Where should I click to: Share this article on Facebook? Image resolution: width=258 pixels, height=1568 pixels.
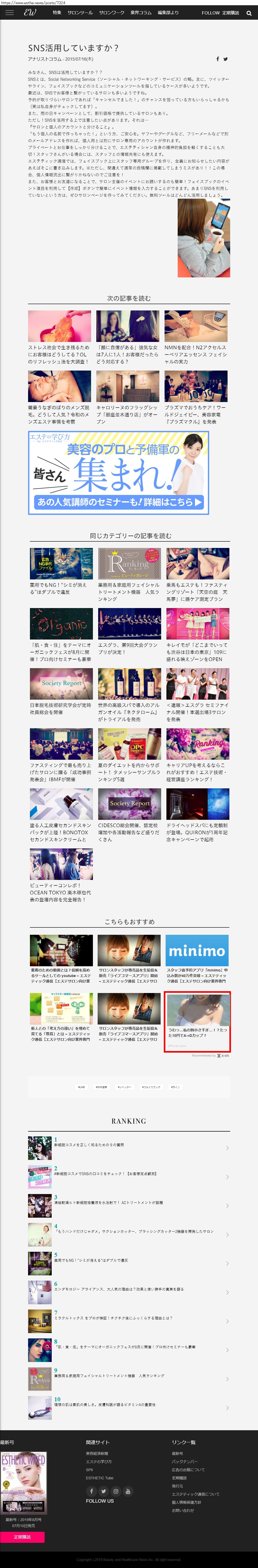[218, 59]
